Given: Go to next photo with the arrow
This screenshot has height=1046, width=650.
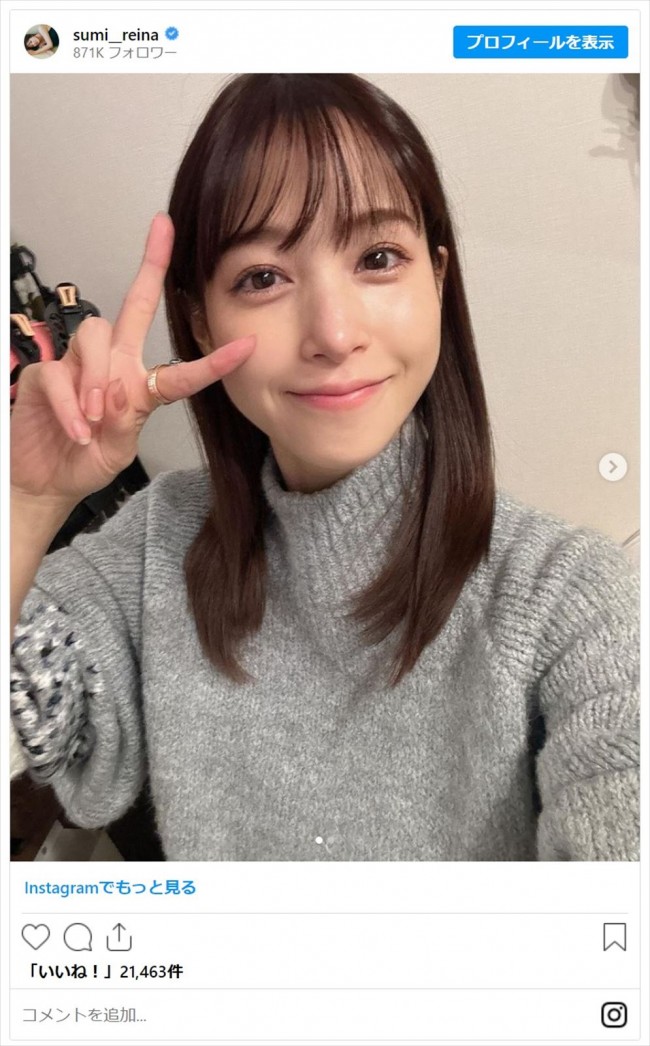Looking at the screenshot, I should (x=613, y=466).
